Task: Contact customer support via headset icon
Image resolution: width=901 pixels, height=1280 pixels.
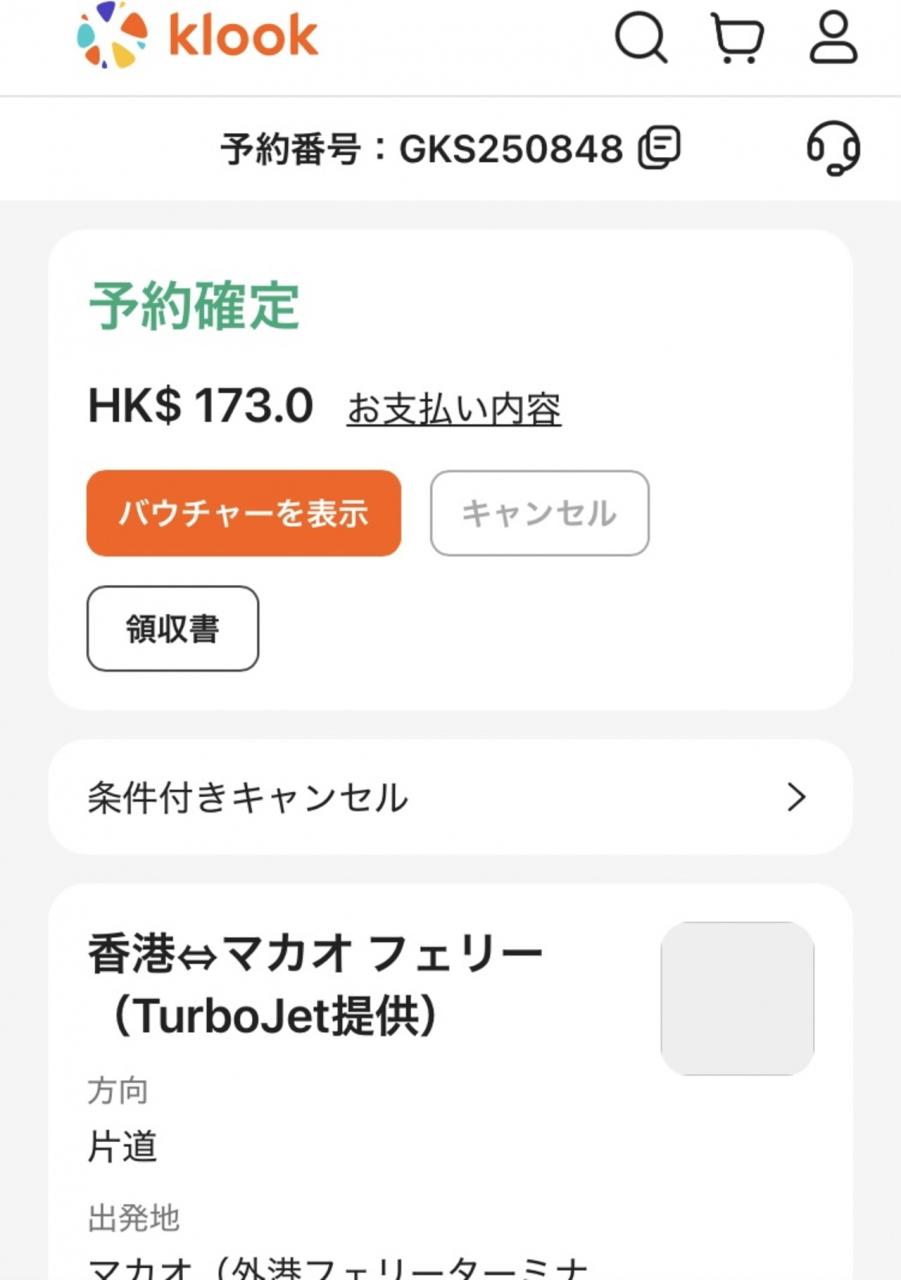Action: click(833, 148)
